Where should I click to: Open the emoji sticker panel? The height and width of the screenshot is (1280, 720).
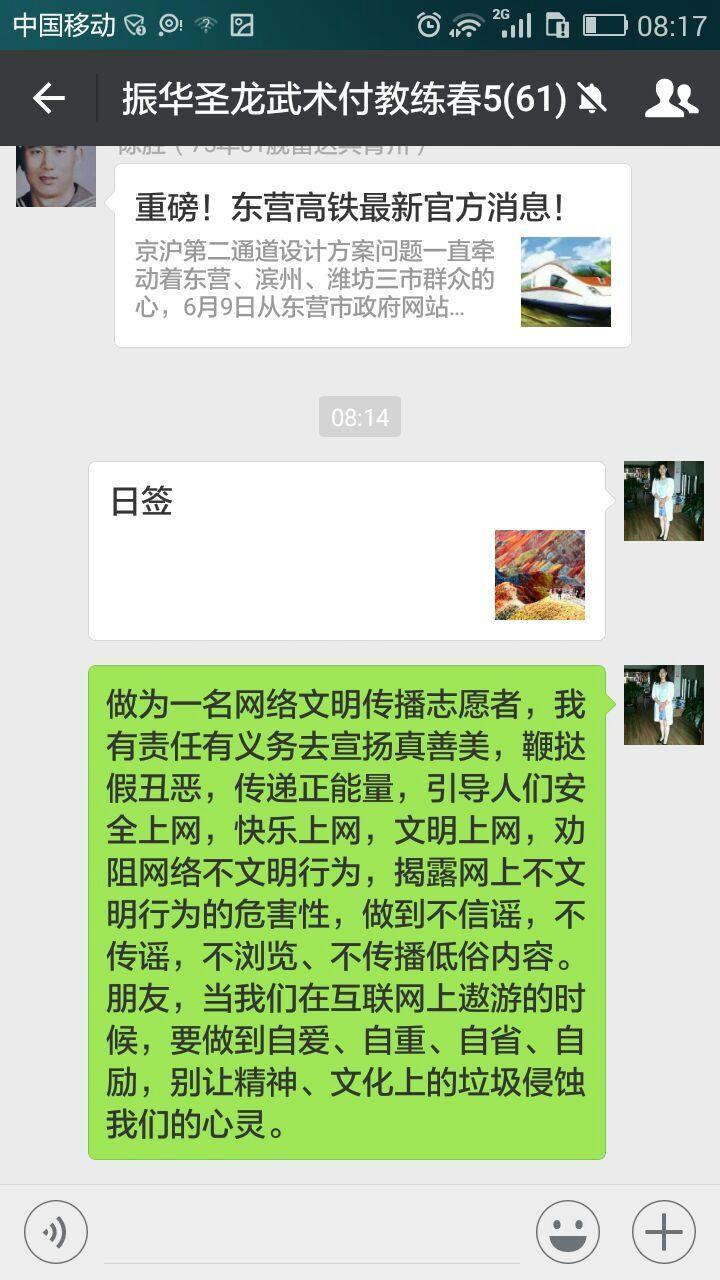coord(568,1232)
